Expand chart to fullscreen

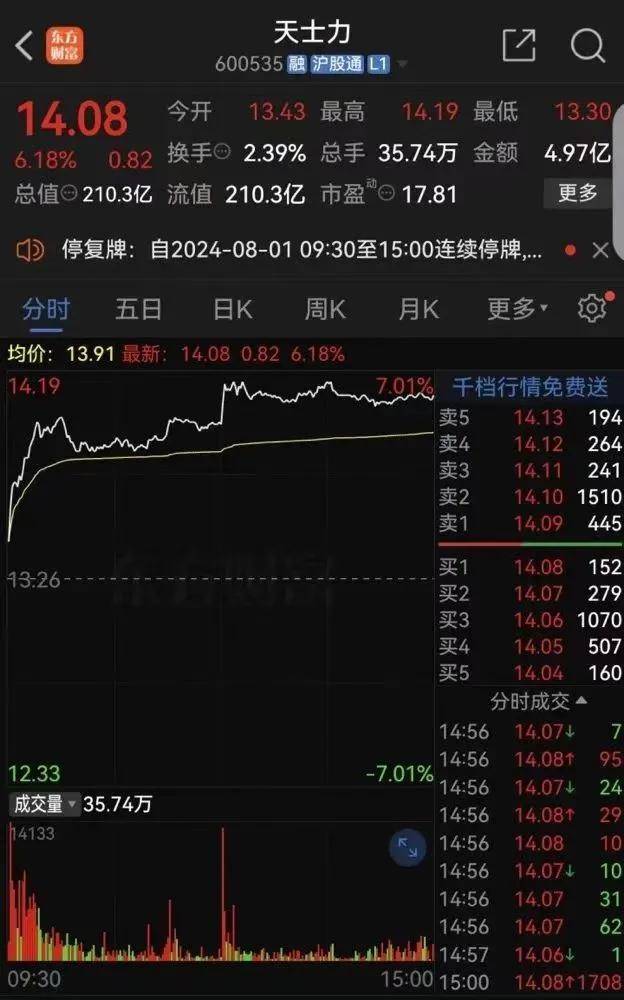tap(407, 848)
